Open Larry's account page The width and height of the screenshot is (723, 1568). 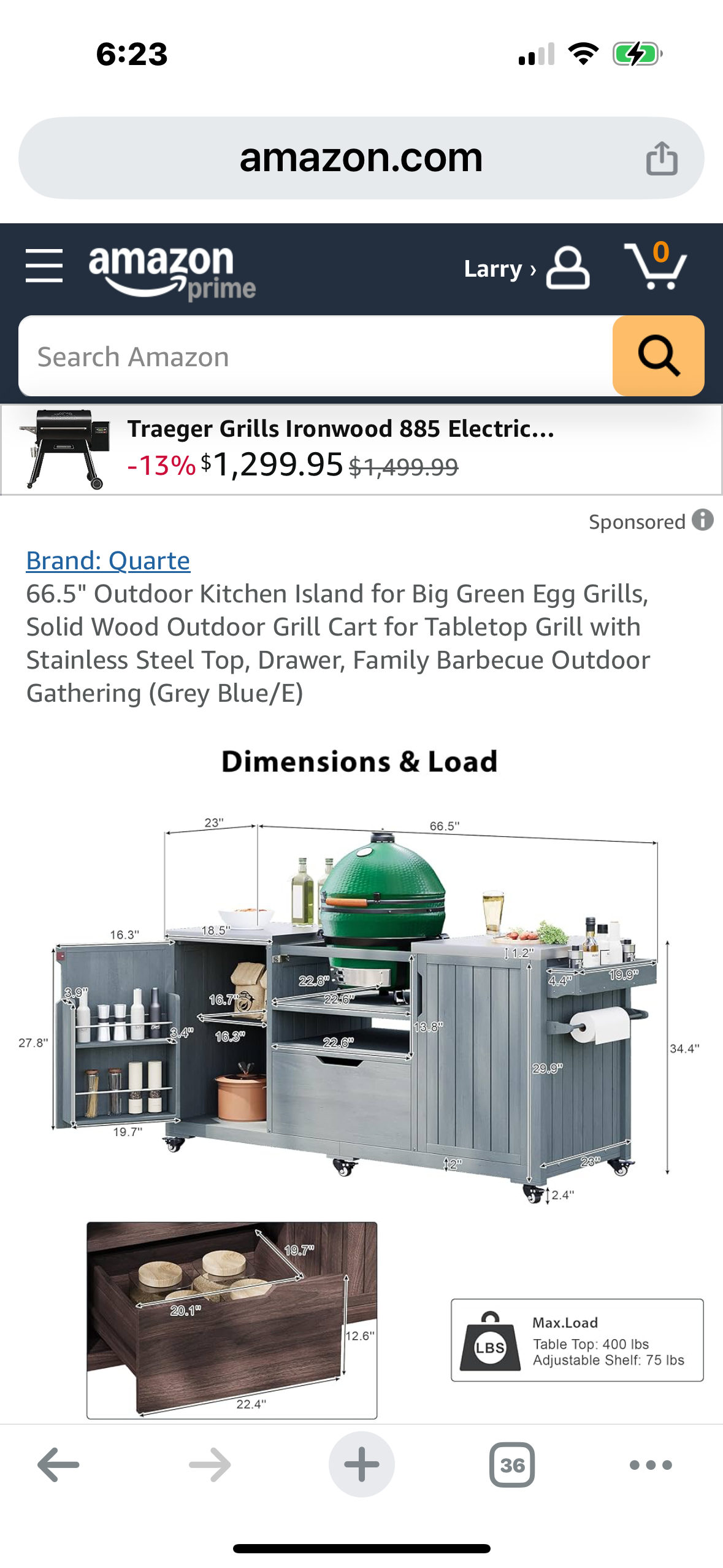(526, 268)
